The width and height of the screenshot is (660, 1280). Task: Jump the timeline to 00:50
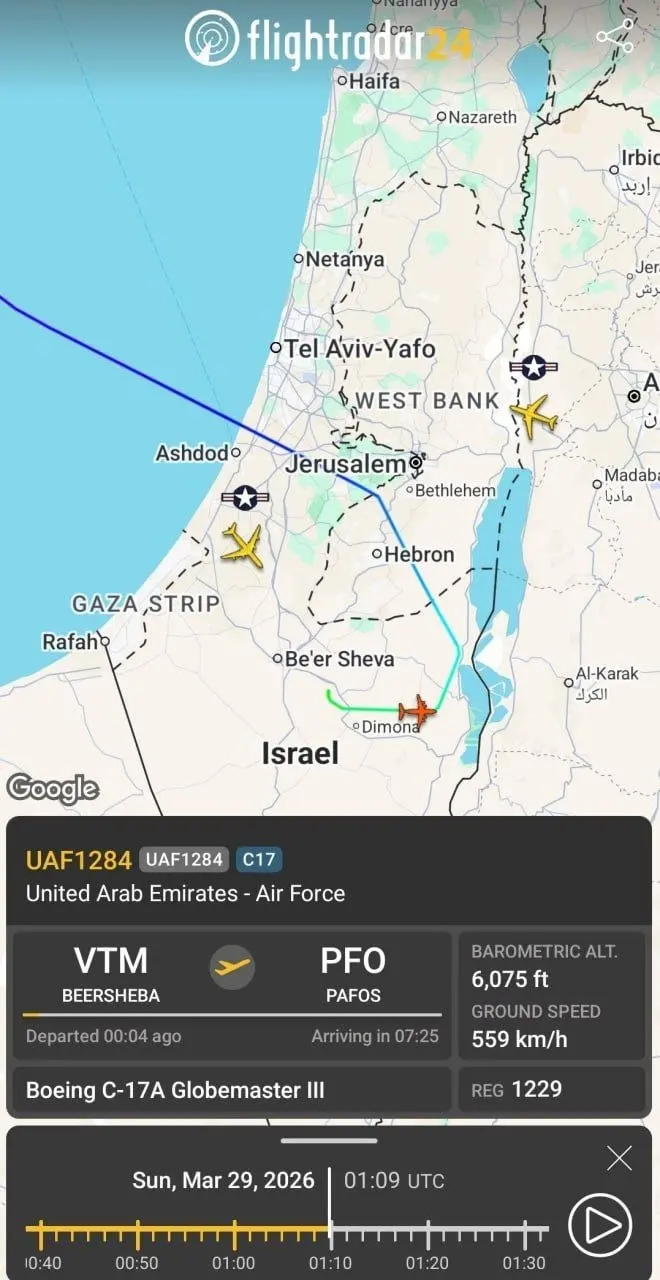coord(136,1230)
